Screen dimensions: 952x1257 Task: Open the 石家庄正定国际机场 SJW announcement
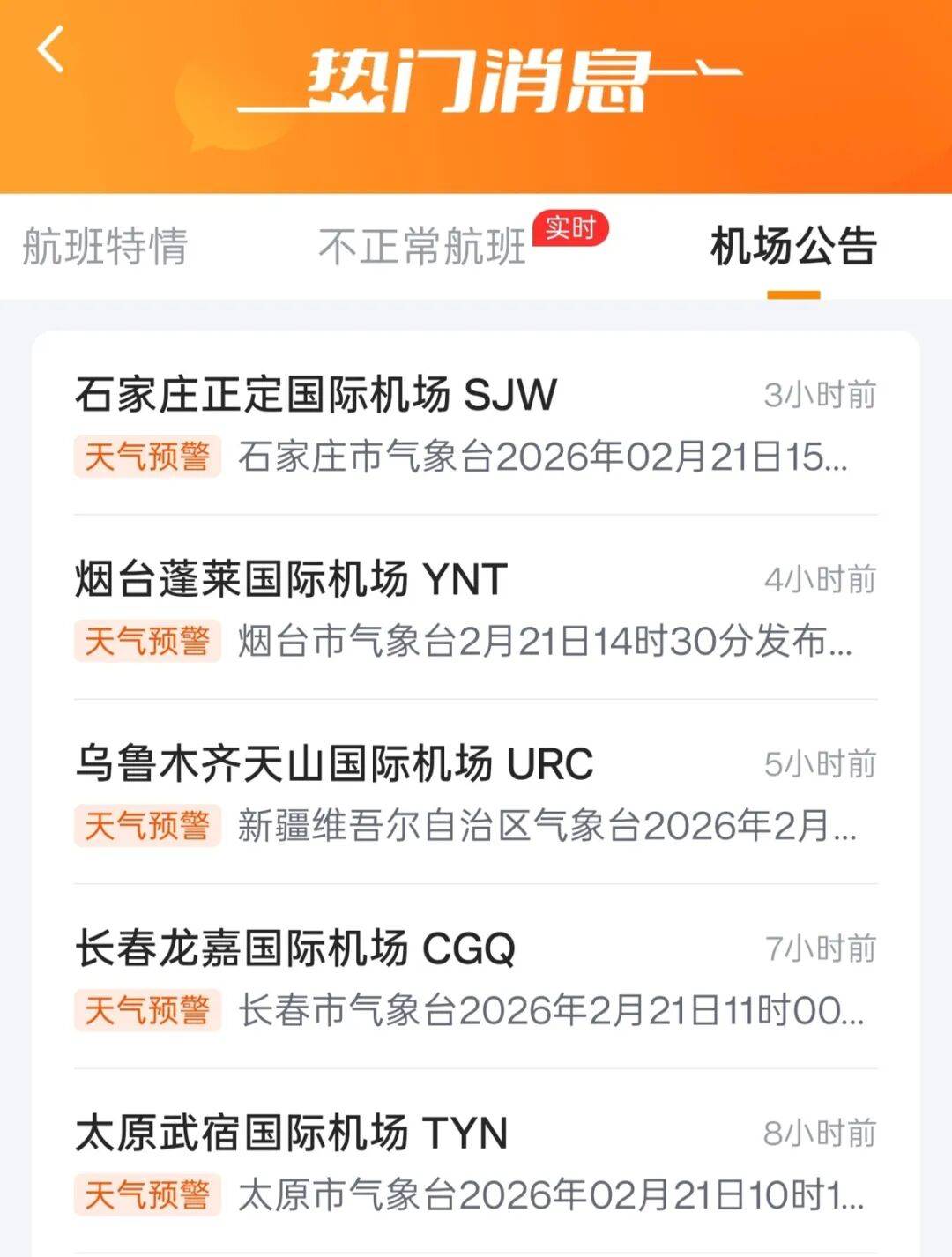coord(313,396)
